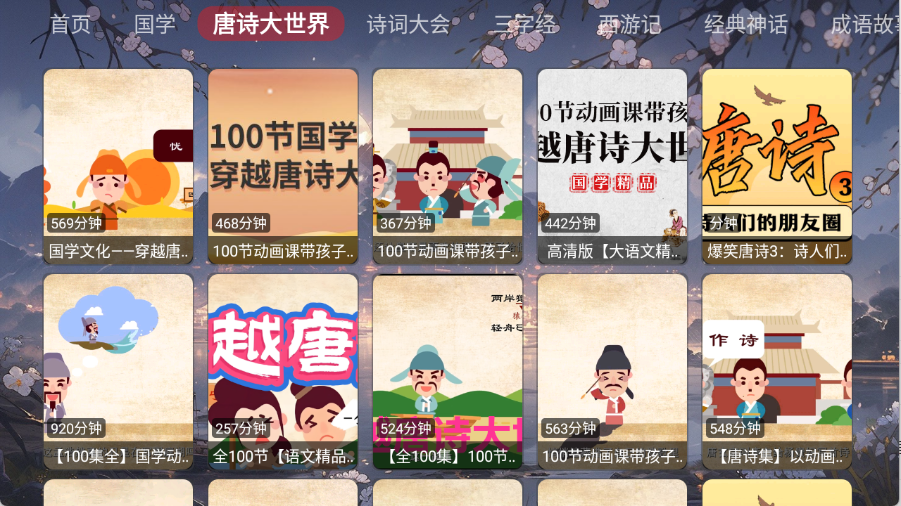Go to the 西游记 tab

coord(629,24)
